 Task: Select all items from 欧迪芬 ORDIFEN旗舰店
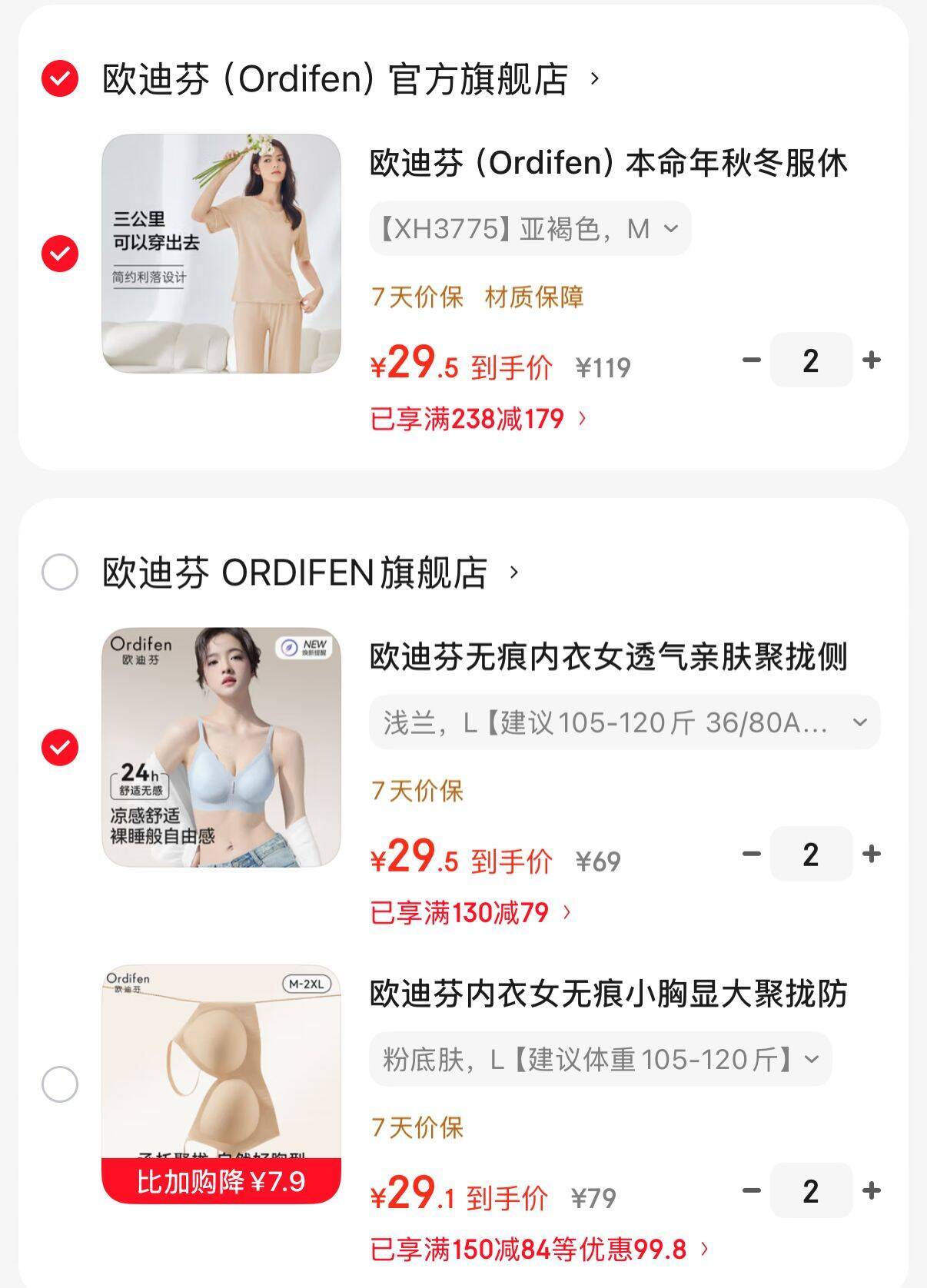[x=60, y=573]
